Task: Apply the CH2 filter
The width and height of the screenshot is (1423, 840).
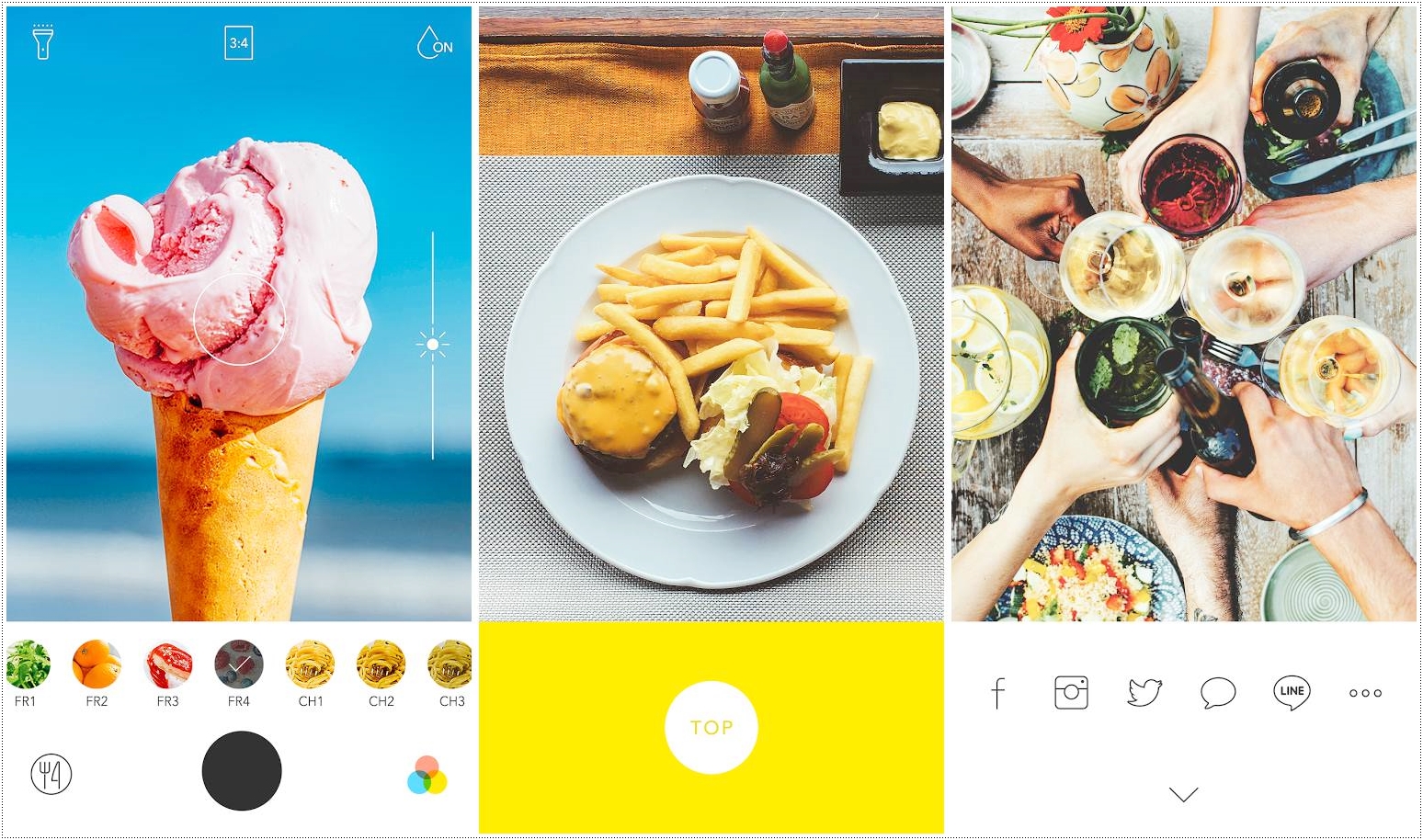Action: coord(381,664)
